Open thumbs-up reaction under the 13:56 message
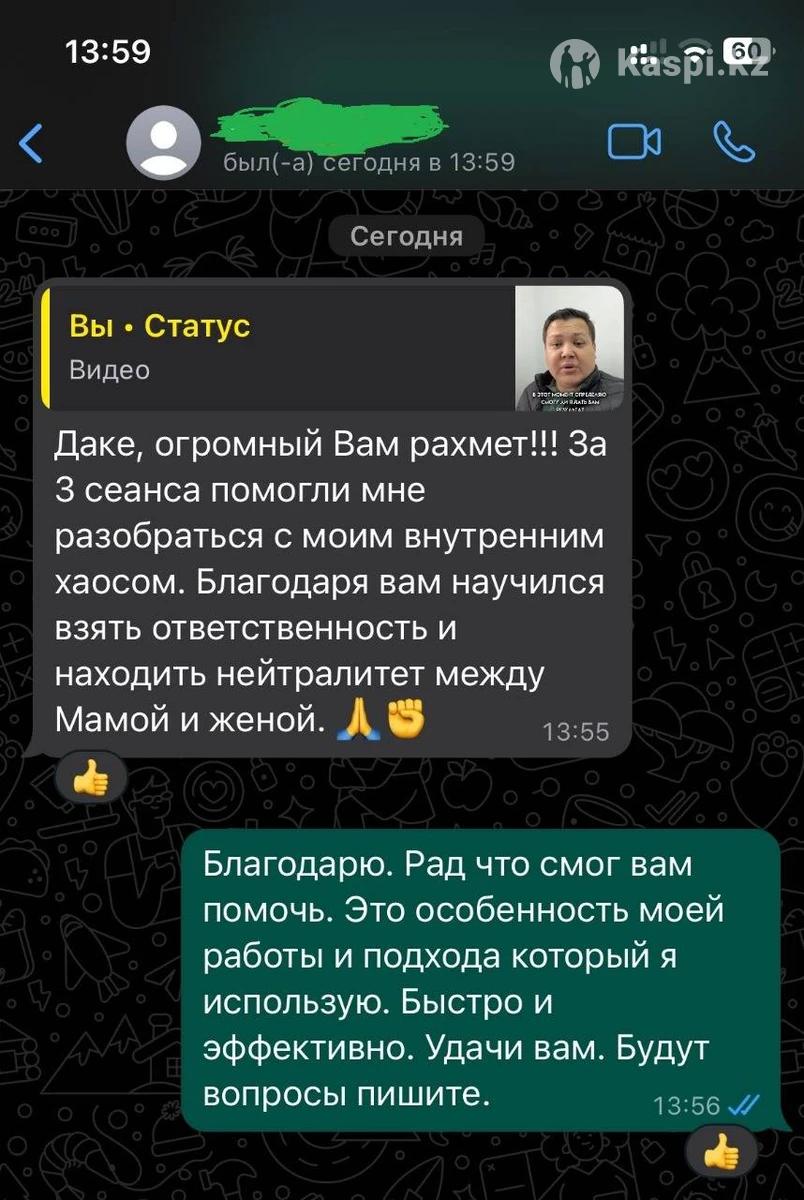 point(721,1153)
